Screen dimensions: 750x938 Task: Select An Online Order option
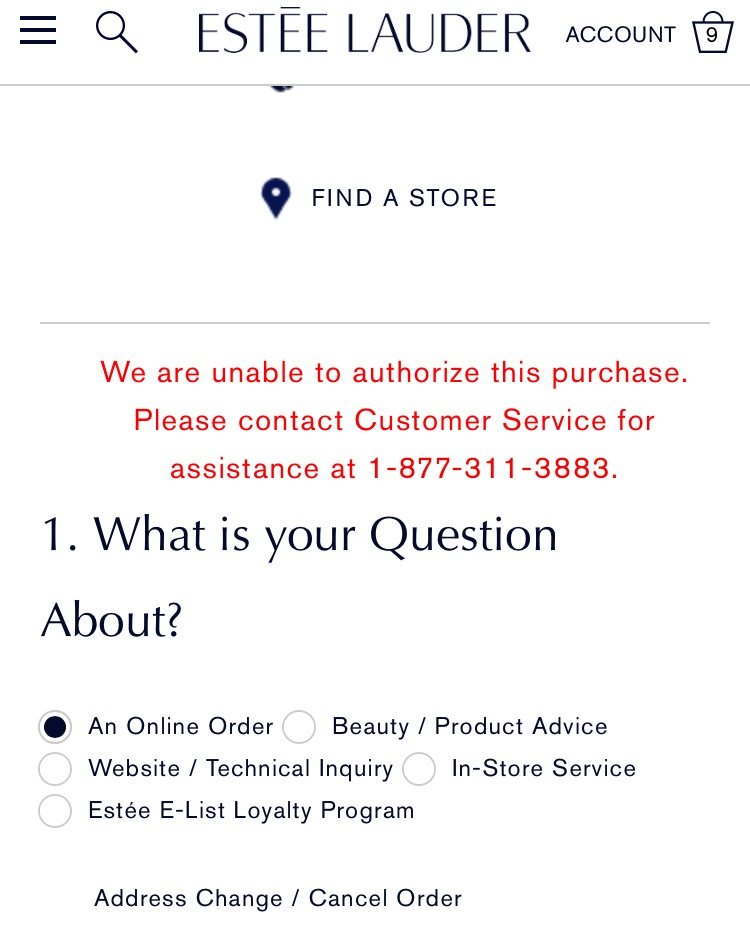(55, 727)
